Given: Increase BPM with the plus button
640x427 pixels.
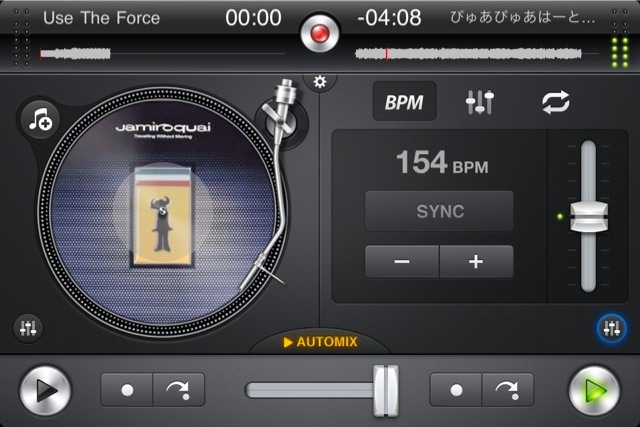Looking at the screenshot, I should (x=476, y=262).
